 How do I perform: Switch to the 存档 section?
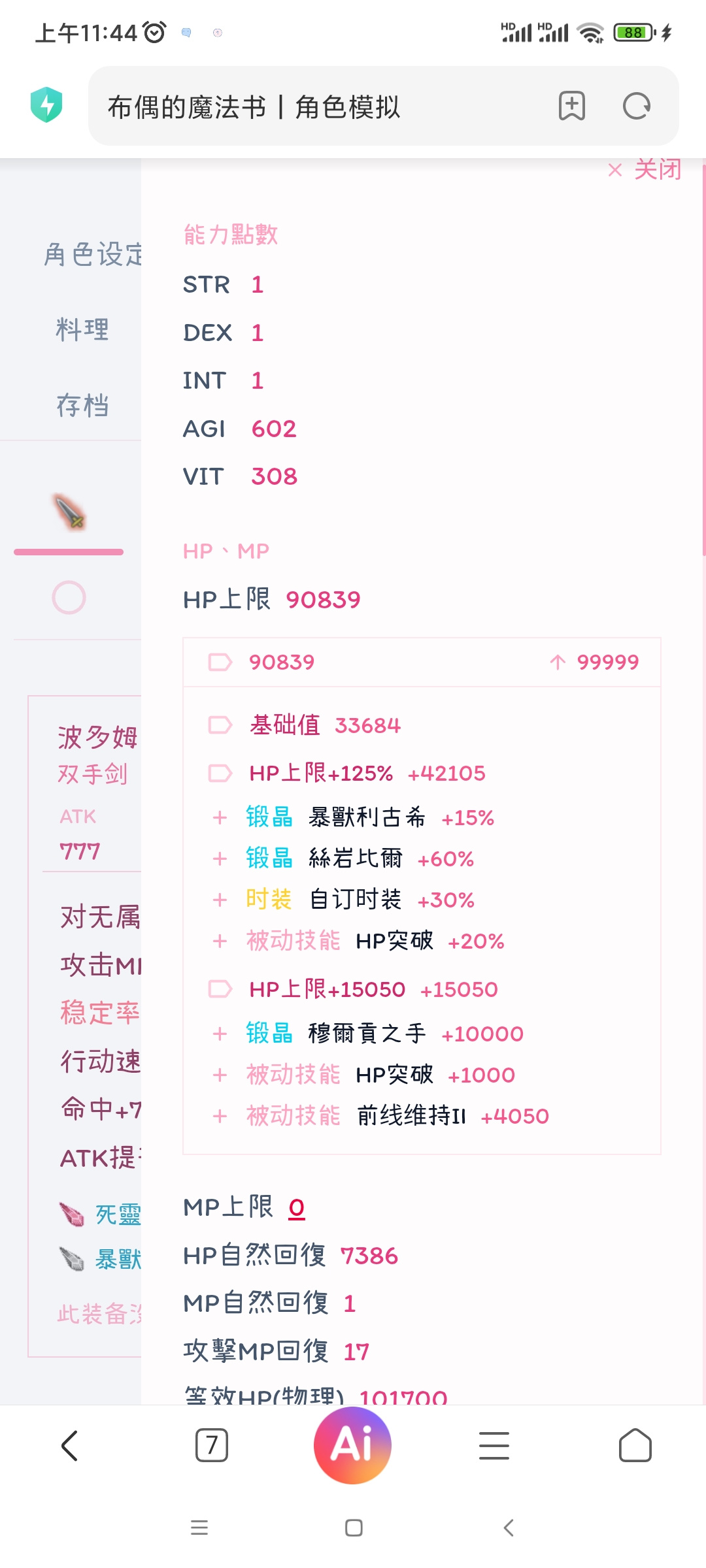[82, 405]
